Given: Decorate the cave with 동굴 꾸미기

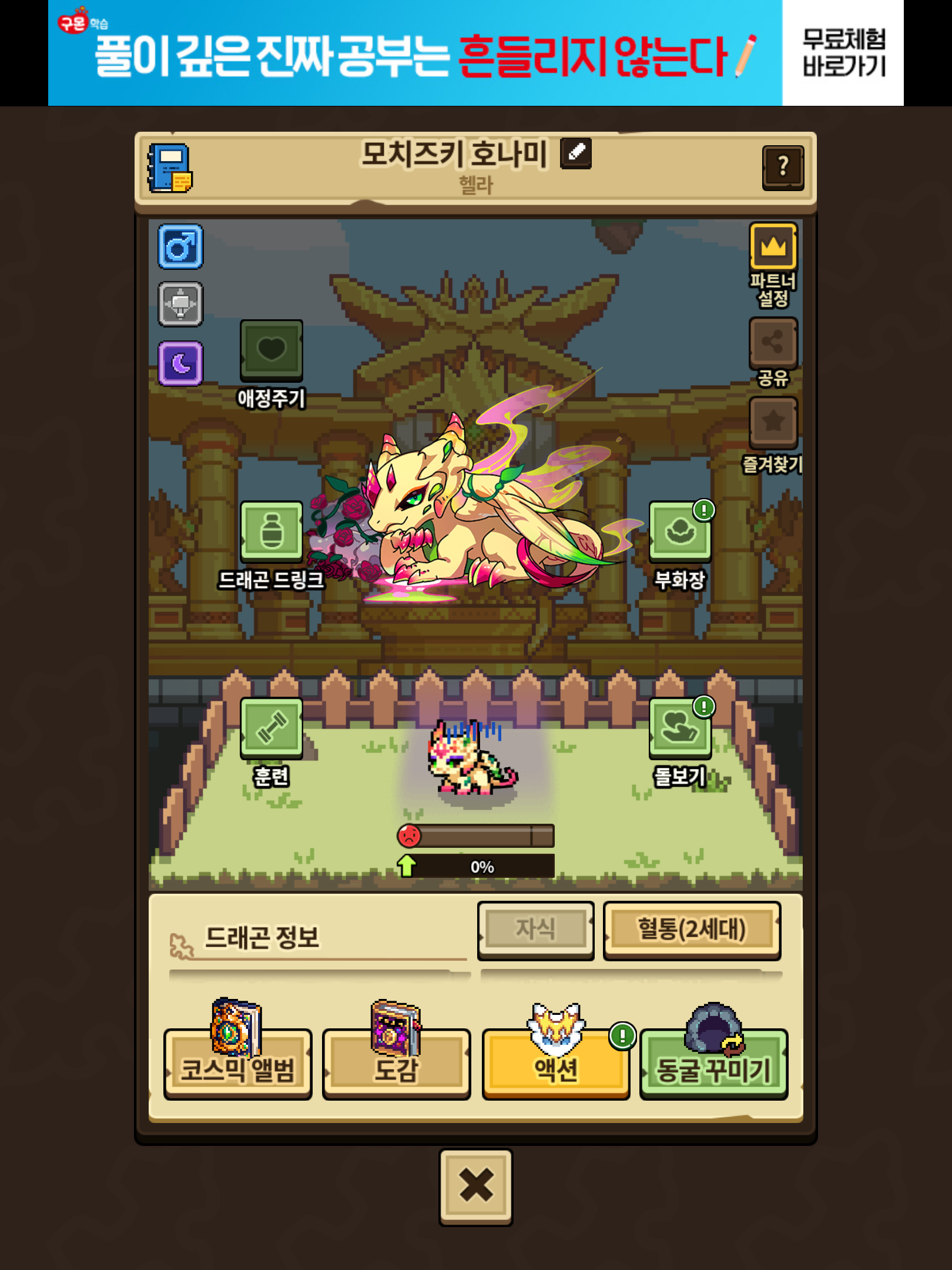Looking at the screenshot, I should click(x=713, y=1063).
